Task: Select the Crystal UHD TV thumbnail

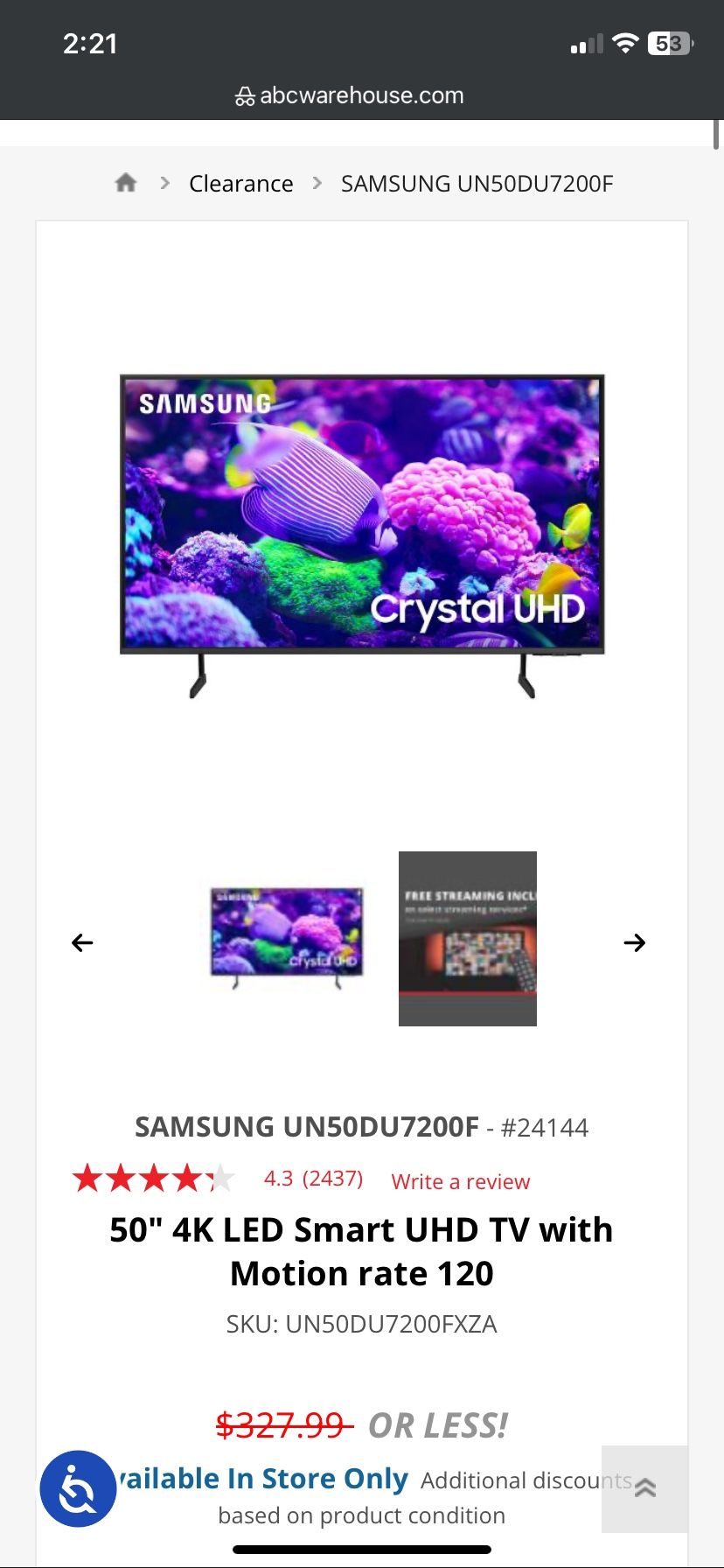Action: pyautogui.click(x=286, y=938)
